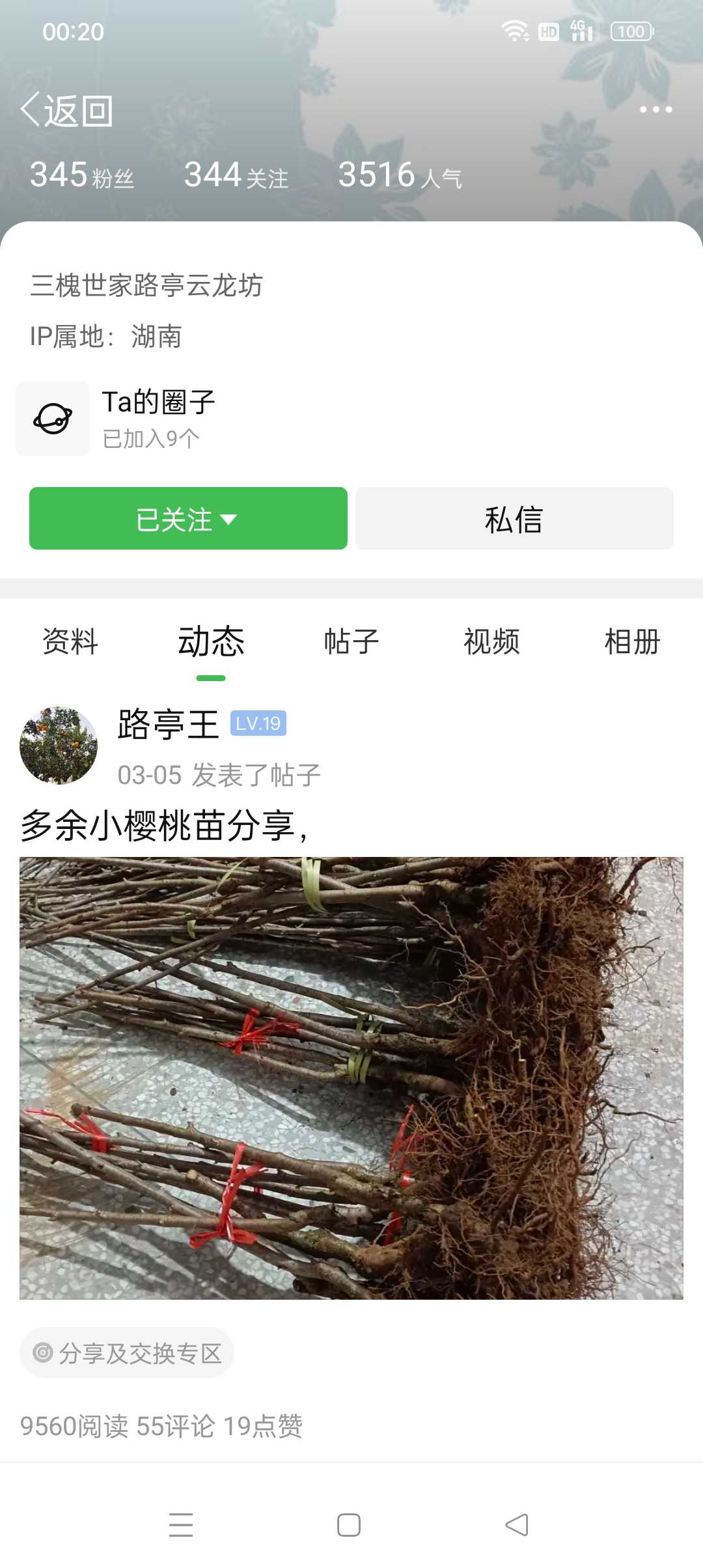Open the 多余小樱桃苗分享 post photo
Image resolution: width=703 pixels, height=1568 pixels.
[x=351, y=1078]
